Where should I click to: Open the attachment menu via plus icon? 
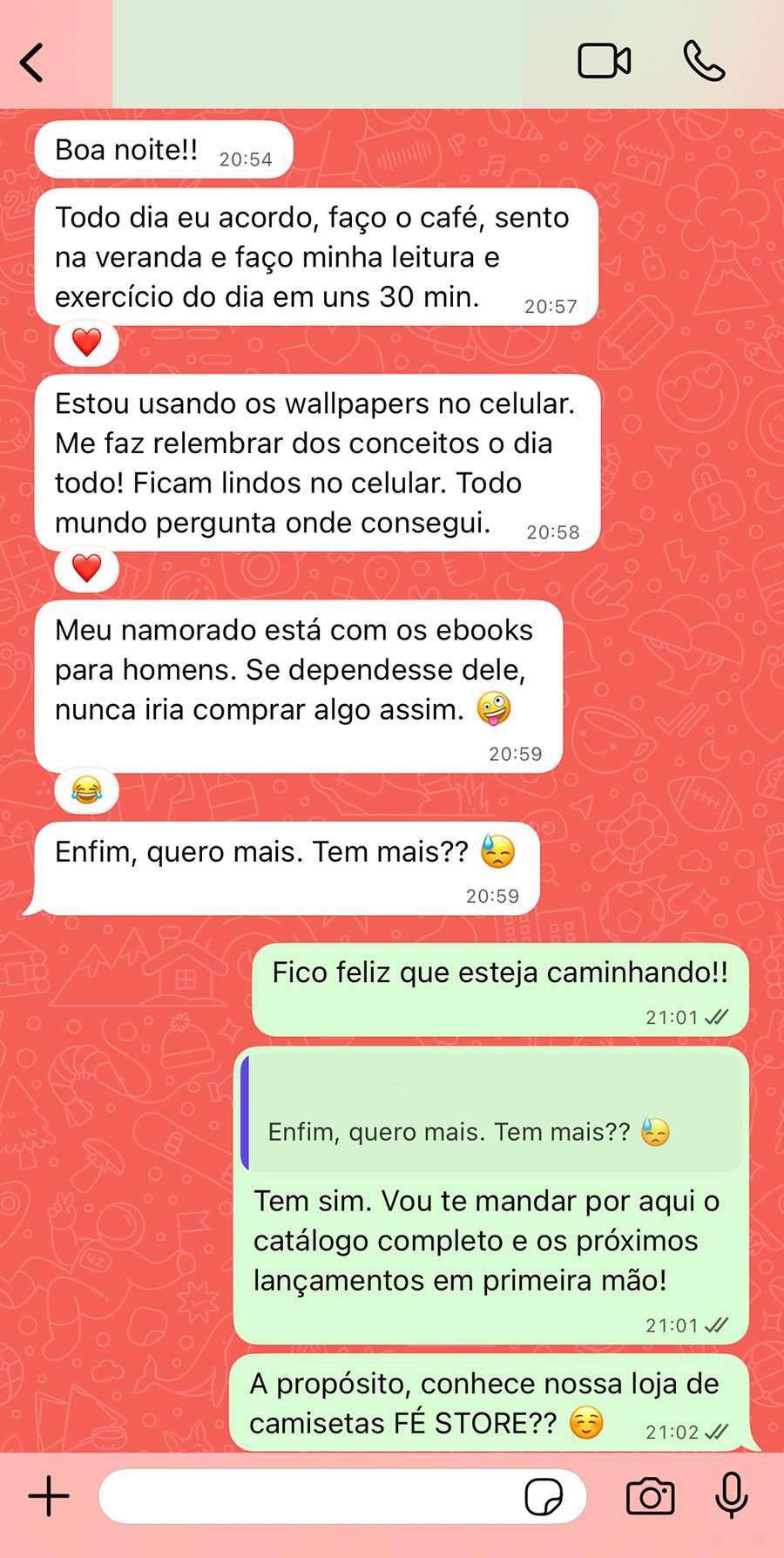pos(48,1494)
